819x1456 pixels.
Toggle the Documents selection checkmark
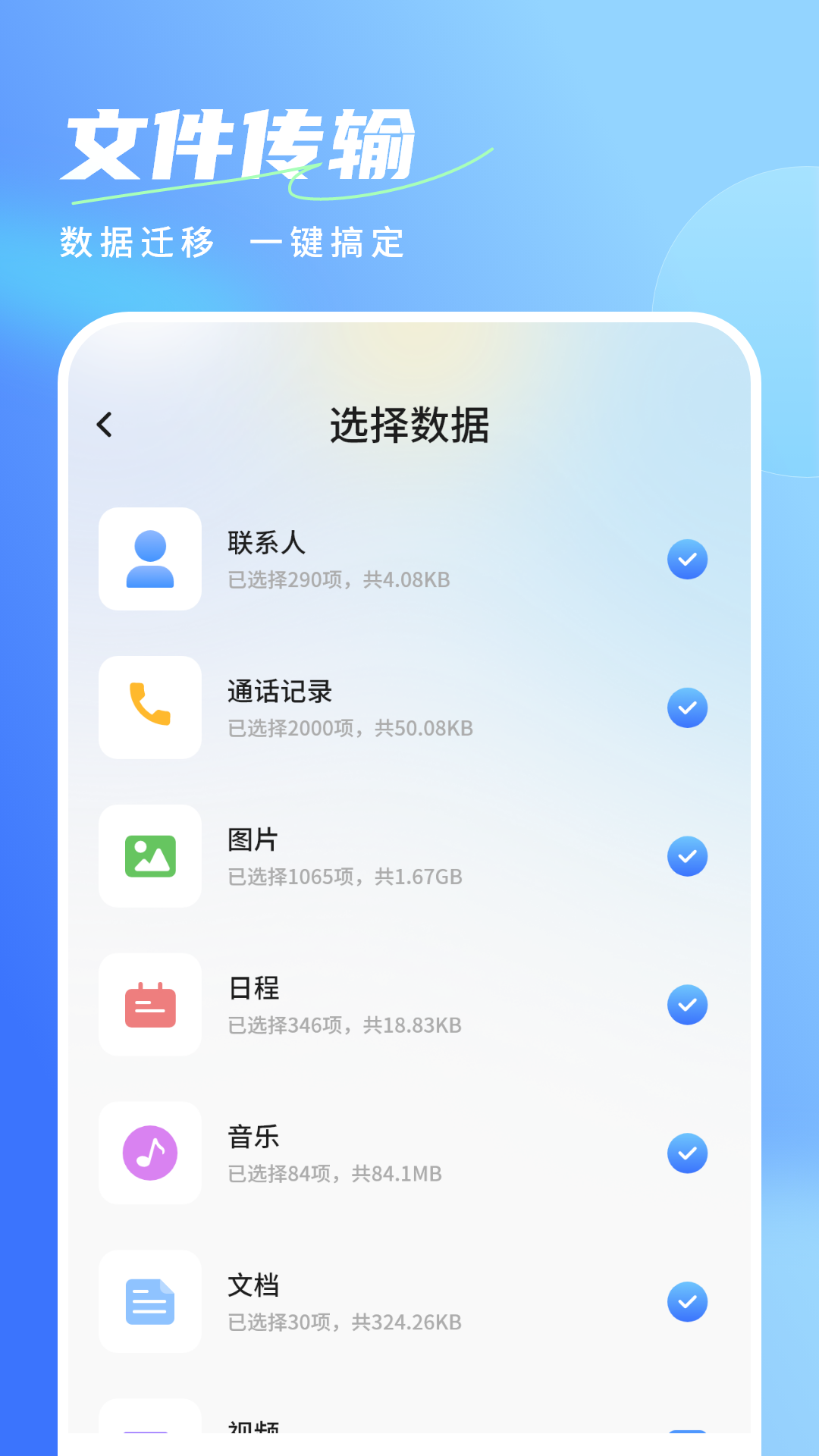coord(687,1302)
